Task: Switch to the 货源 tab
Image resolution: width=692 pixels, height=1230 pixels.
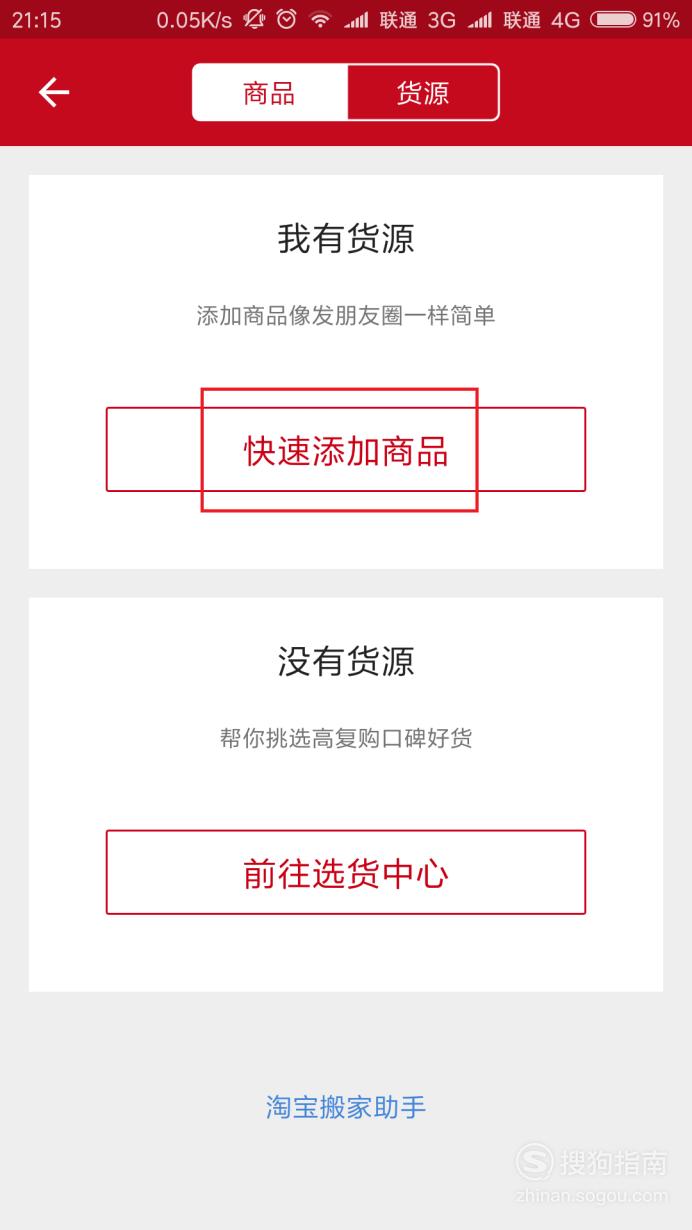Action: click(423, 93)
